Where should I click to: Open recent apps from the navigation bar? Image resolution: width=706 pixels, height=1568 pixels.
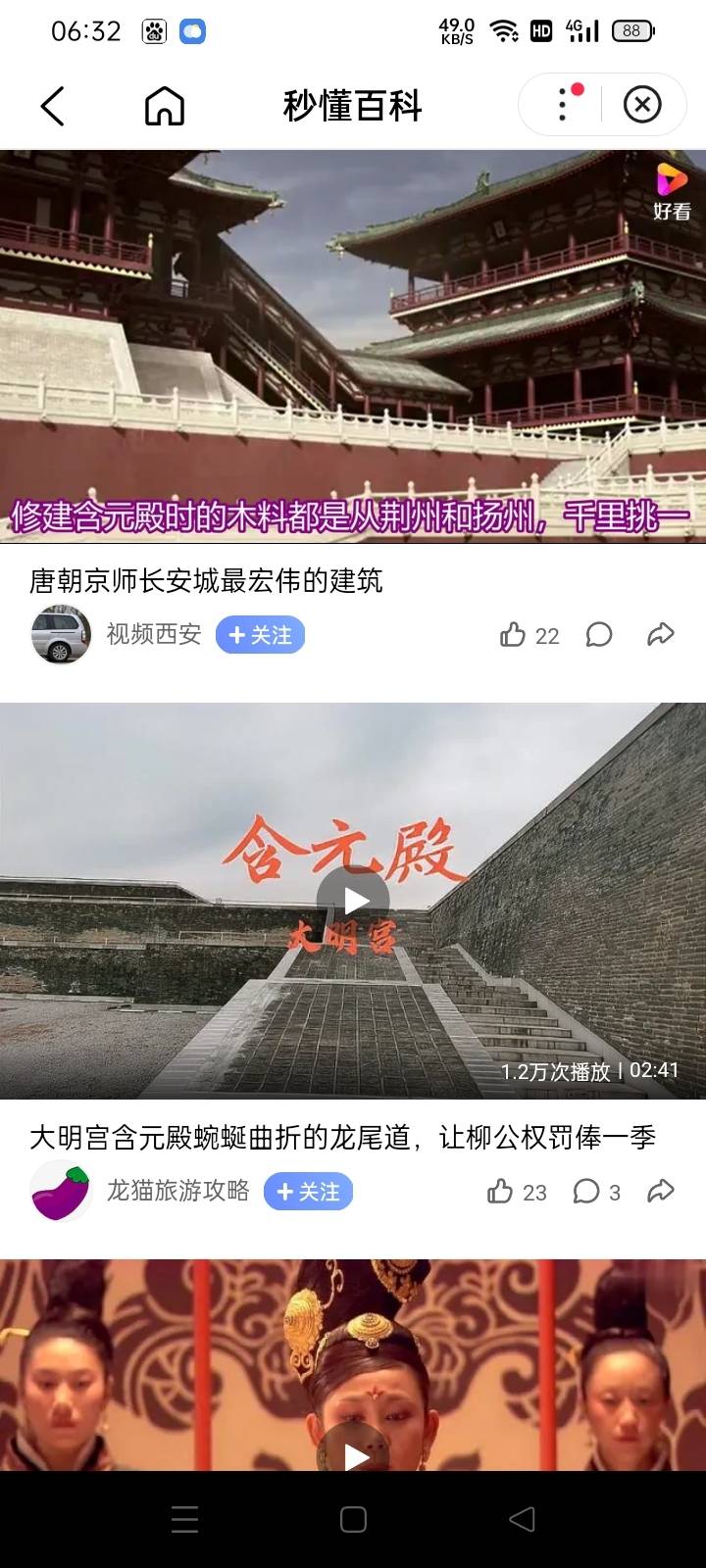pyautogui.click(x=184, y=1520)
